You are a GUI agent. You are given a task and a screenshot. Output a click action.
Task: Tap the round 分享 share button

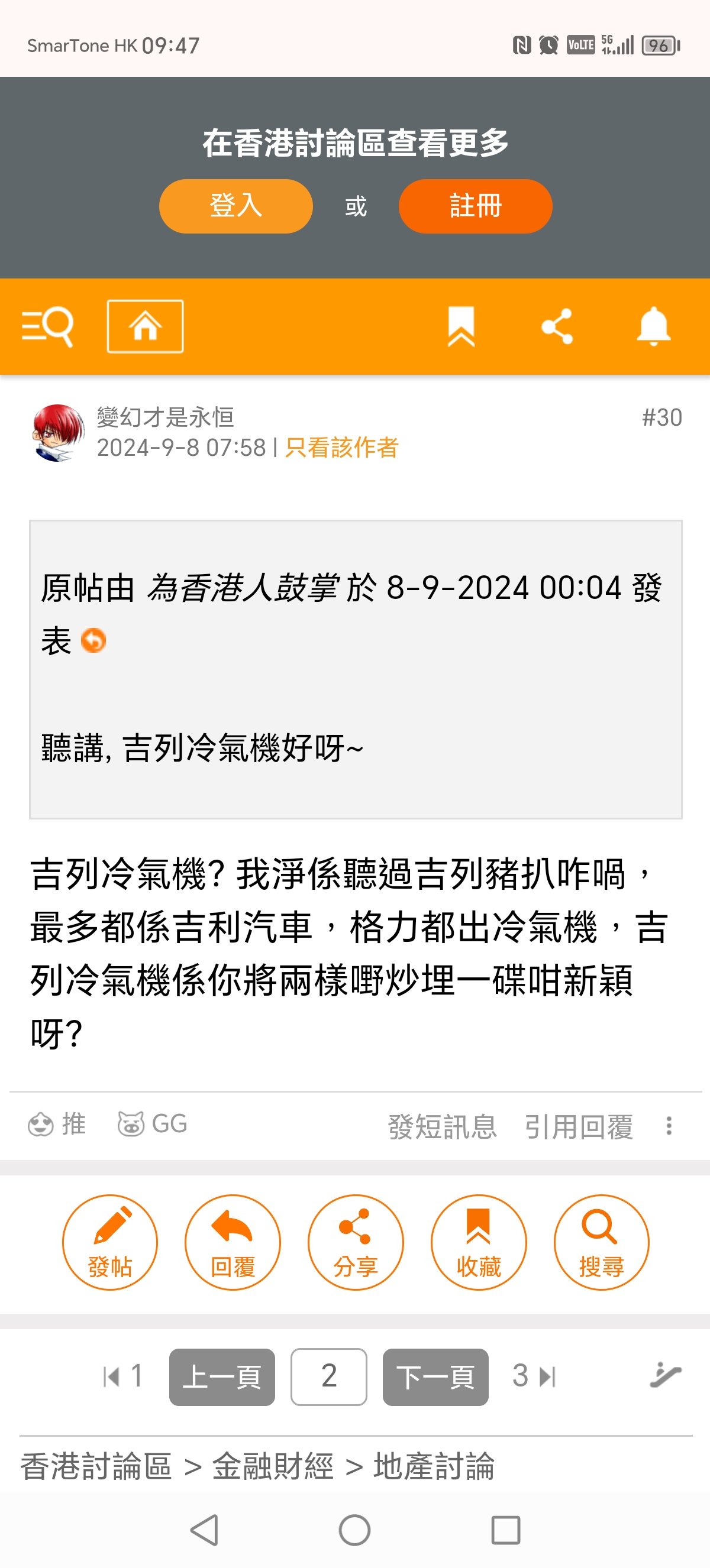[x=356, y=1242]
